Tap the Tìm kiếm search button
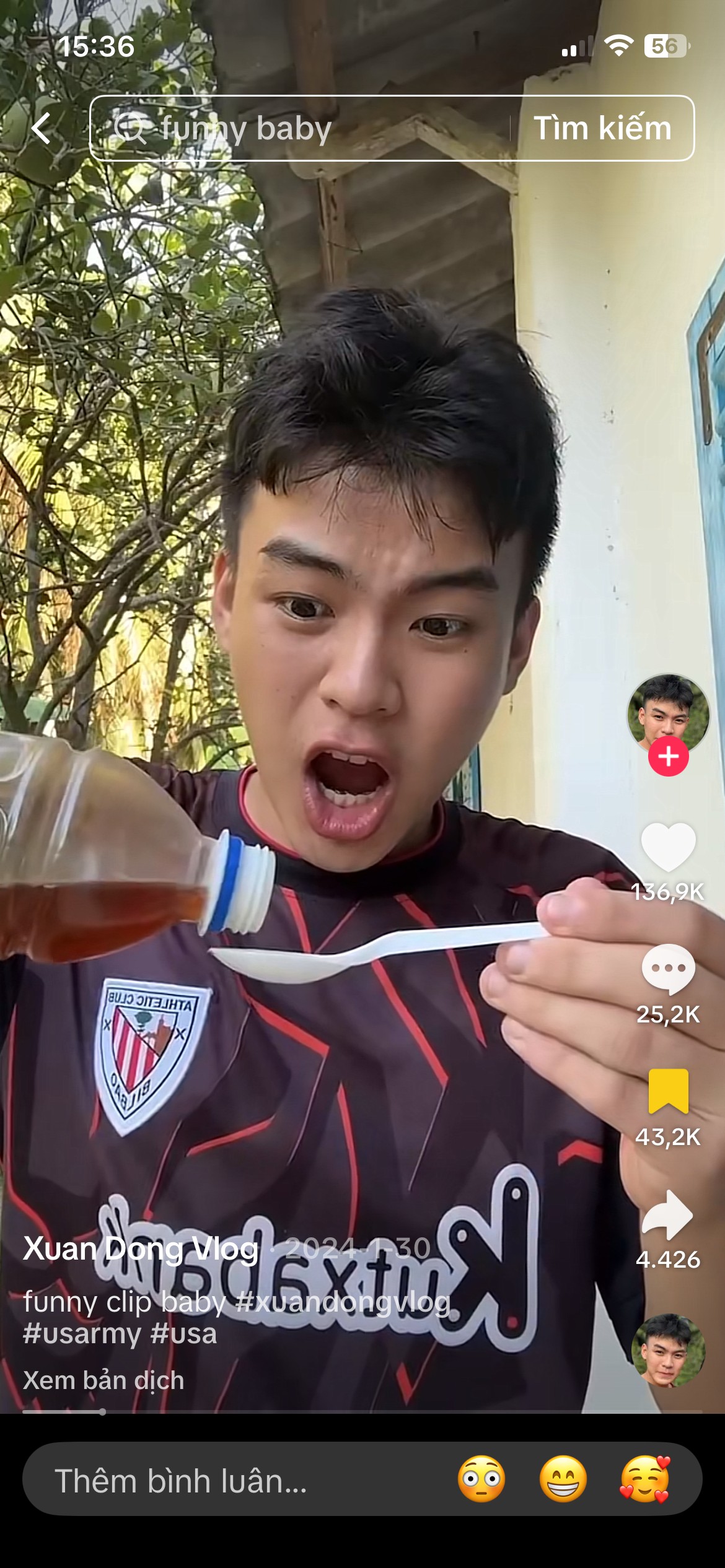The image size is (725, 1568). click(602, 129)
